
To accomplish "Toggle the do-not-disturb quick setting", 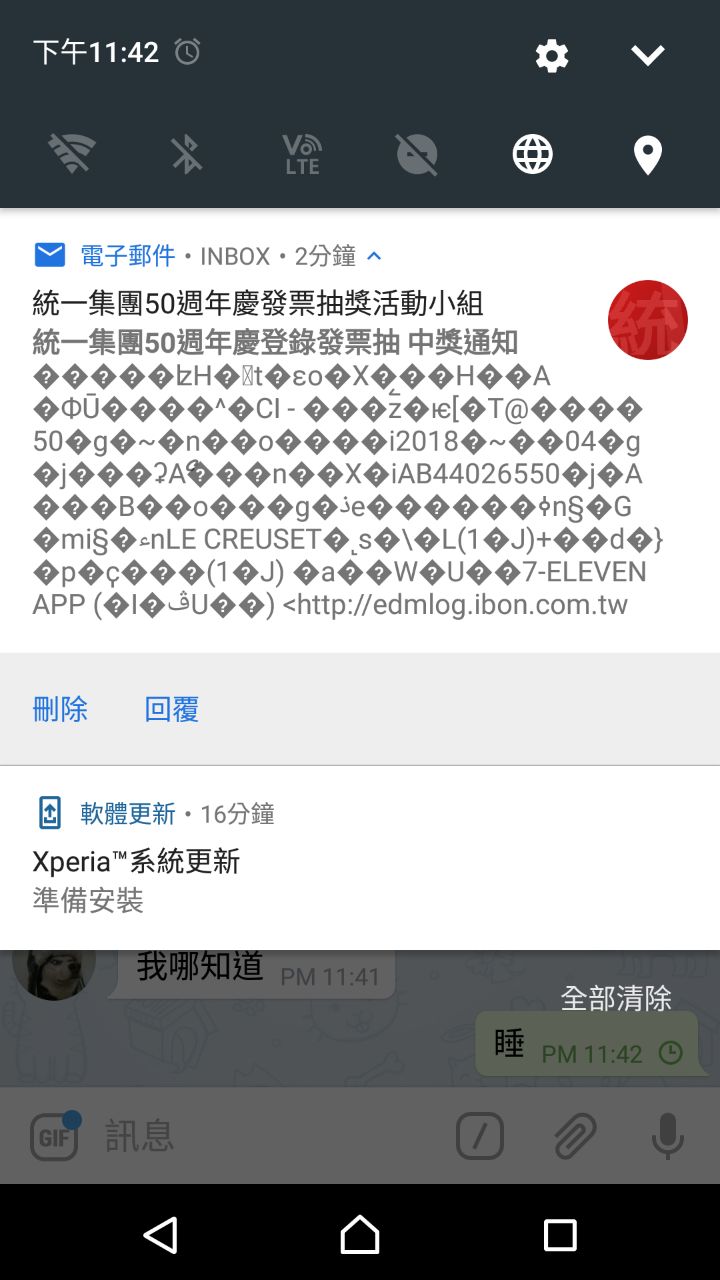I will pyautogui.click(x=417, y=154).
